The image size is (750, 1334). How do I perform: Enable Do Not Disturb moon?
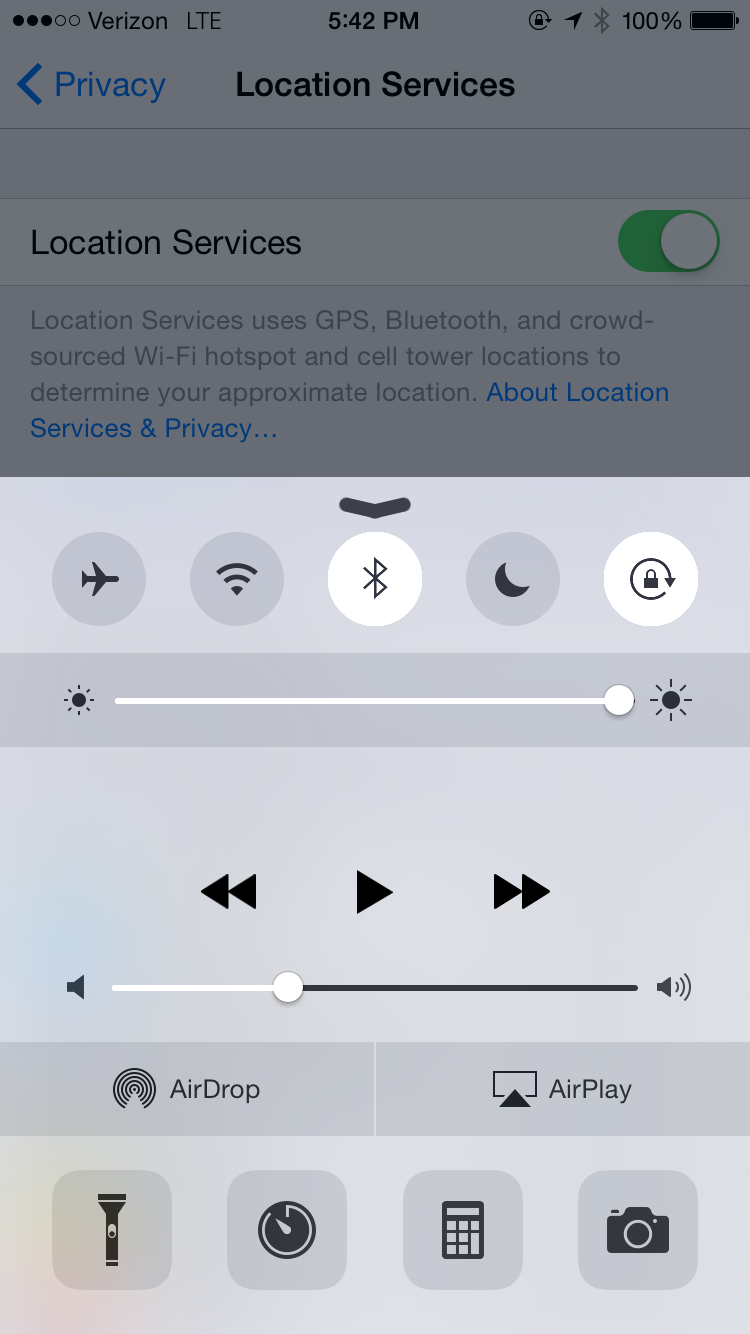(x=513, y=579)
